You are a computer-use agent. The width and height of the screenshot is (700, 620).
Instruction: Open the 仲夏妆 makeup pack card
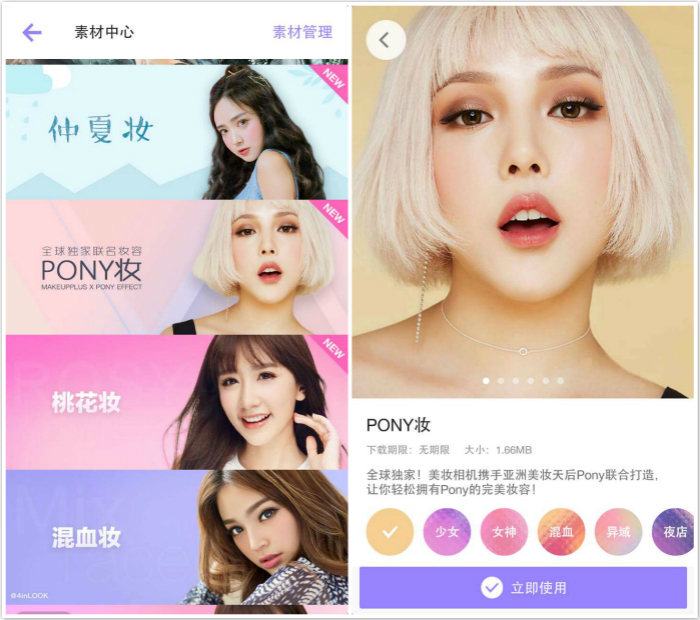click(x=177, y=131)
